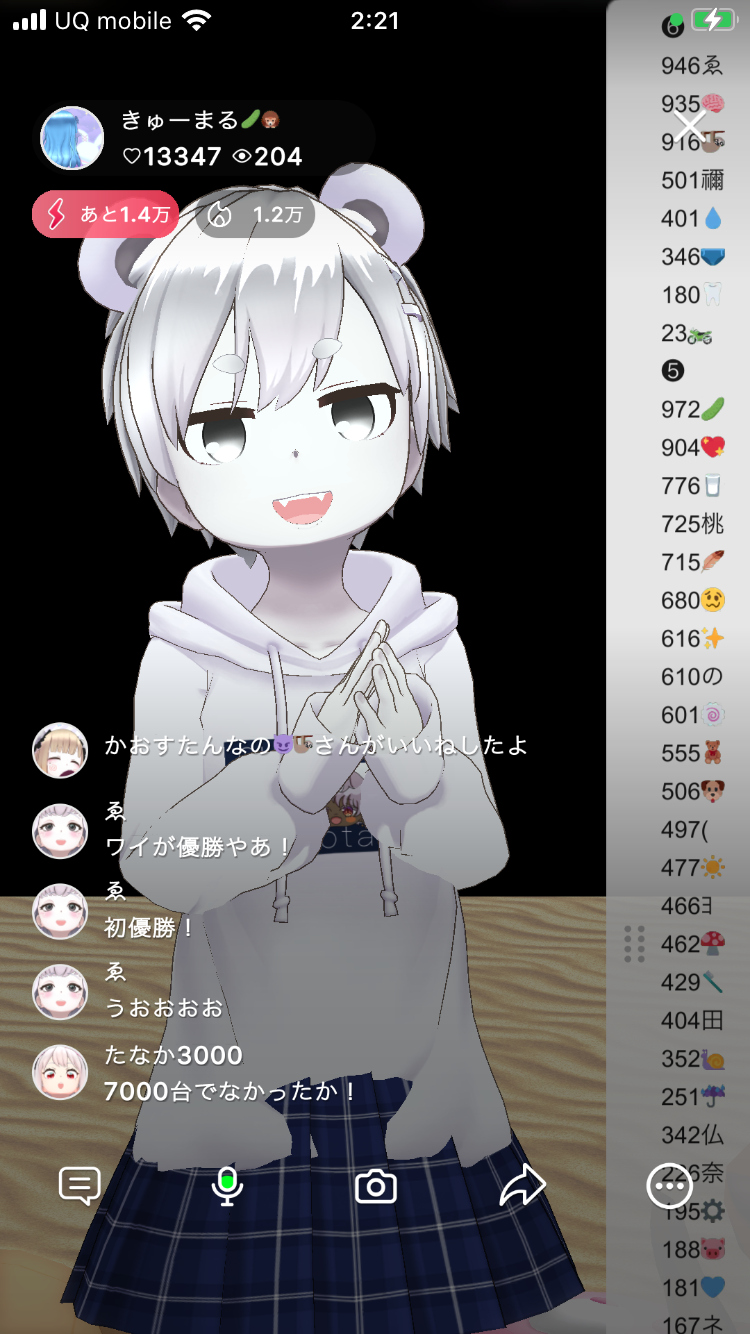Tap avatar beside うおおおお comment

pos(60,991)
